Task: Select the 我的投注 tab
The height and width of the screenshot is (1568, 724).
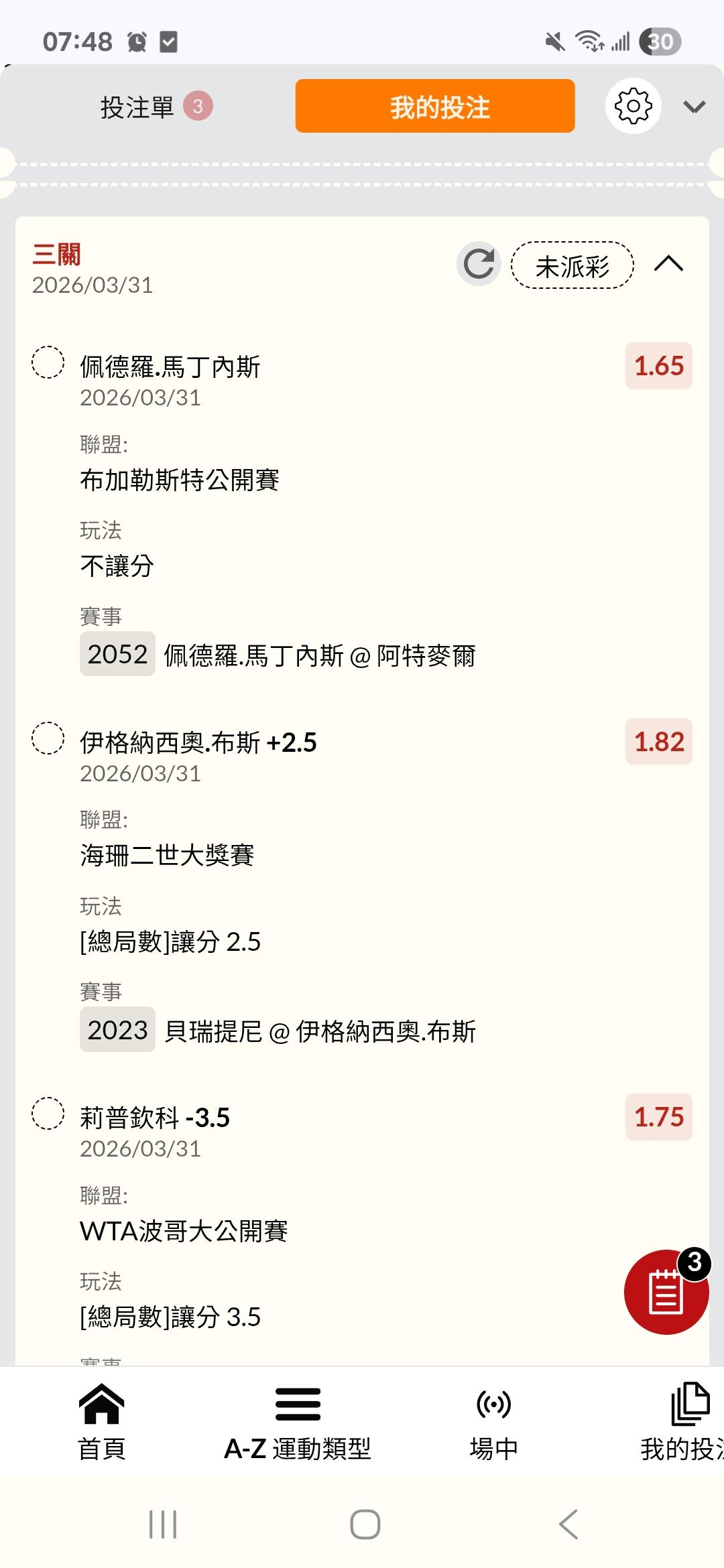Action: pos(434,107)
